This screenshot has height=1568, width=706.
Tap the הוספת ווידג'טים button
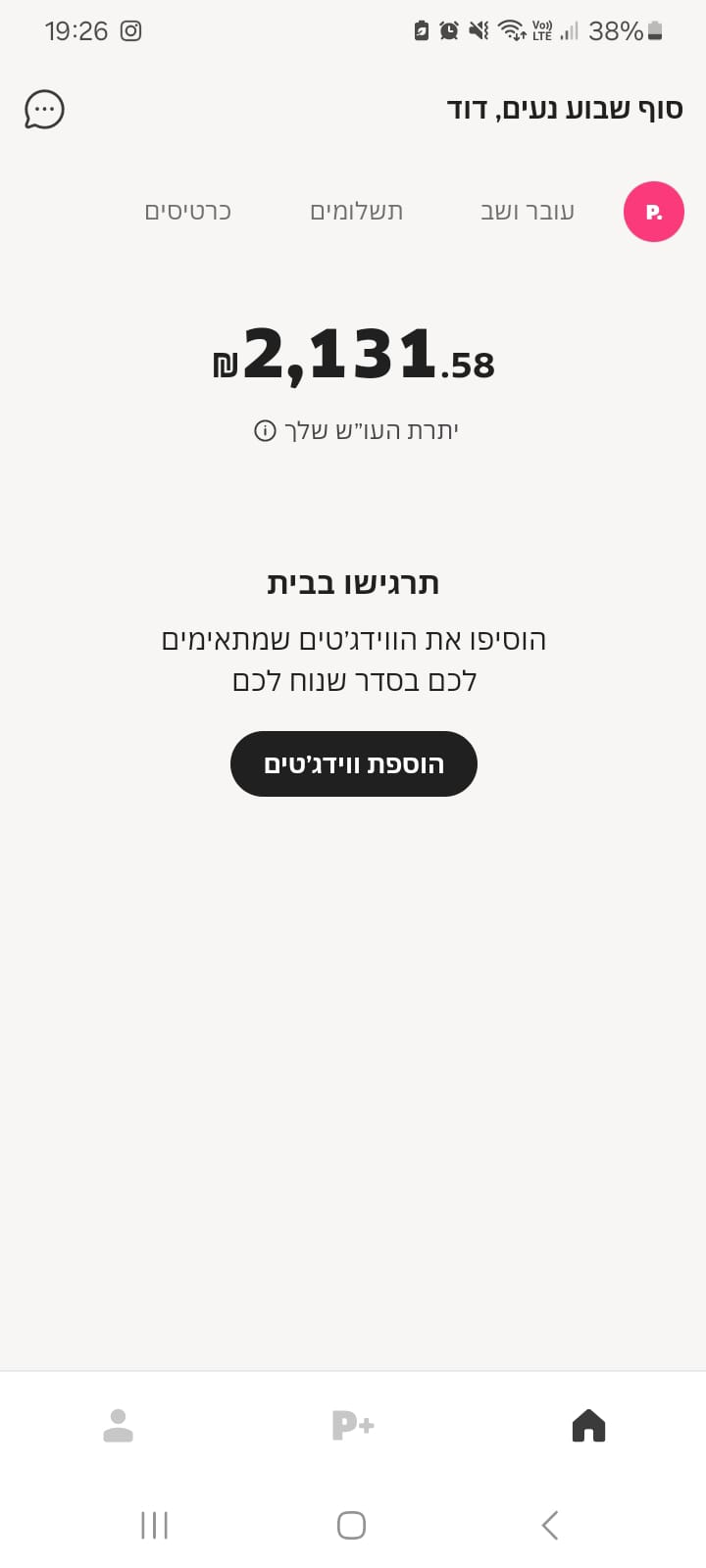point(353,763)
